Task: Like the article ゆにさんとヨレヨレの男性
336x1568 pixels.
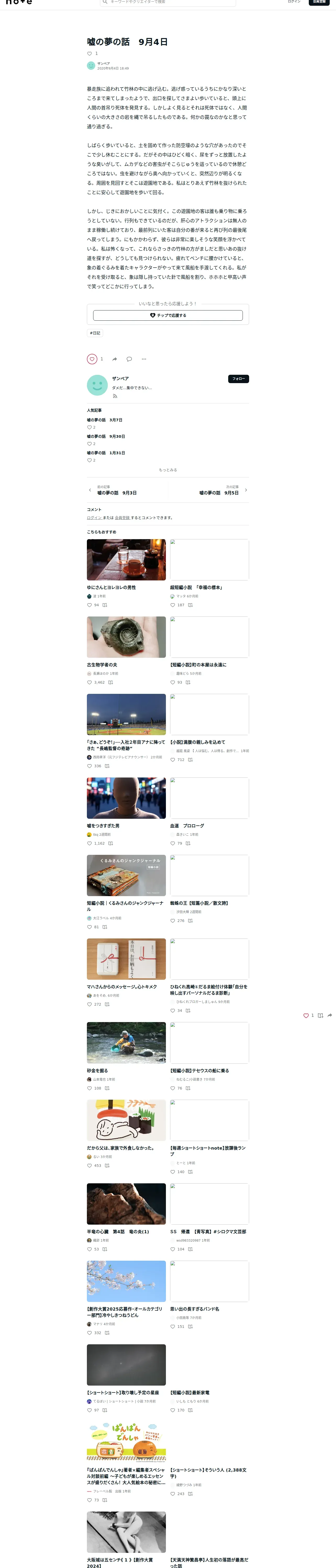Action: point(90,605)
